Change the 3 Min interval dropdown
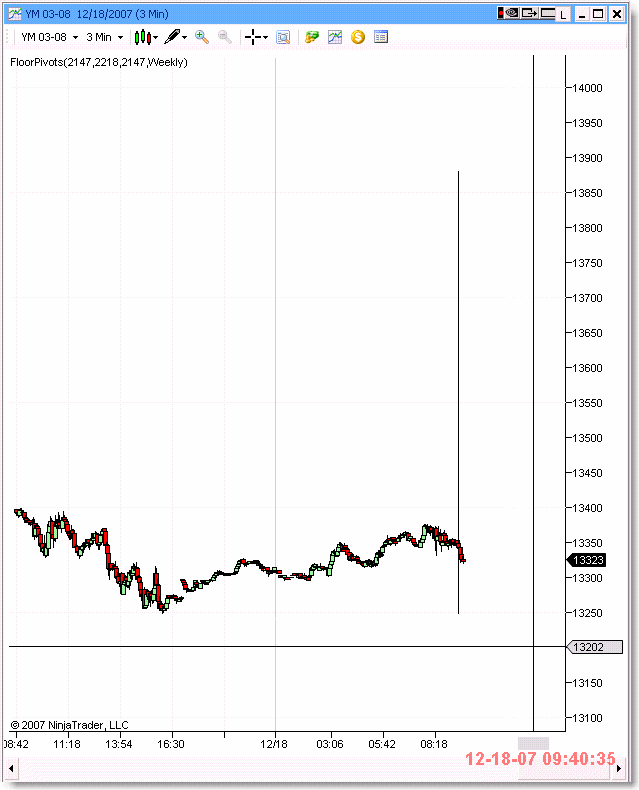This screenshot has width=639, height=790. 104,37
